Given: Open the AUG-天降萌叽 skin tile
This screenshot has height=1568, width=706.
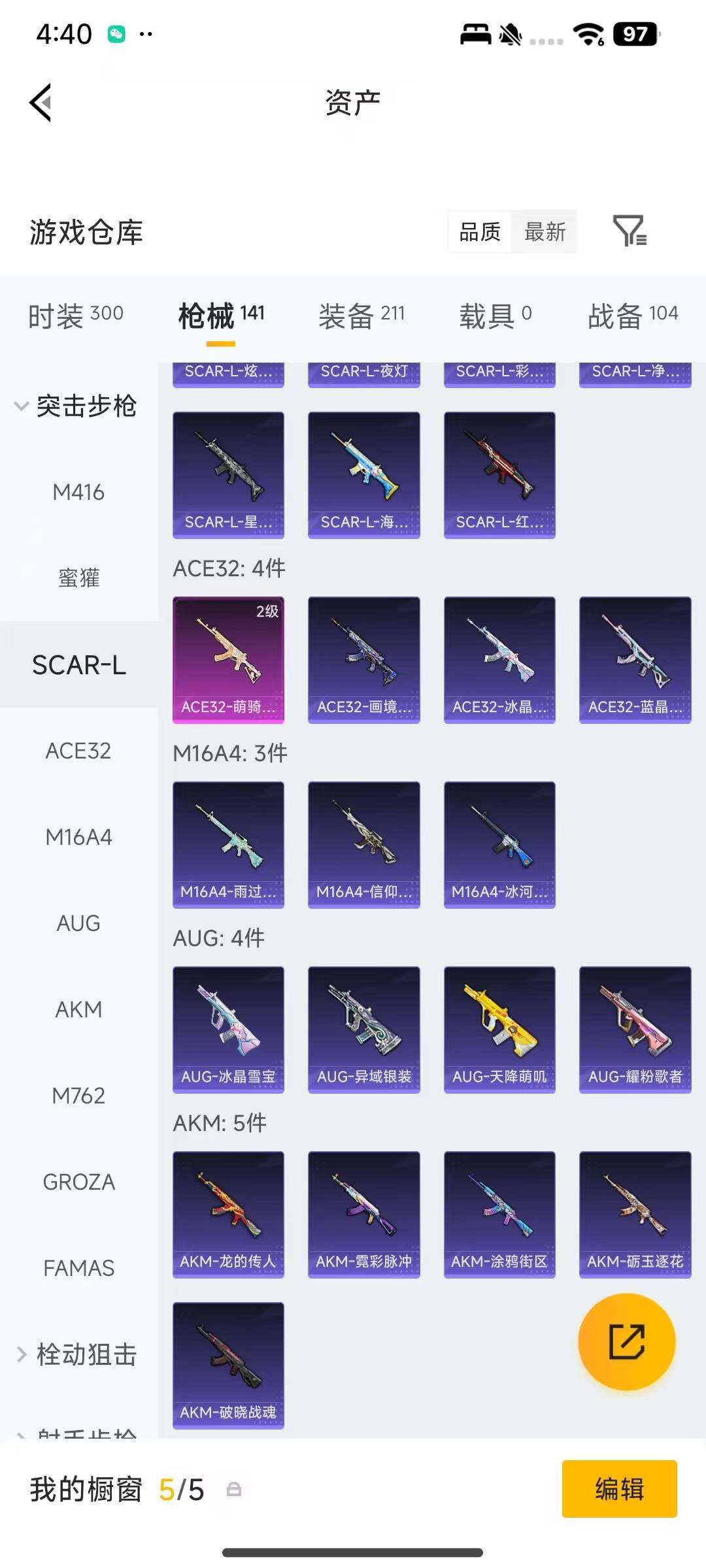Looking at the screenshot, I should tap(499, 1029).
